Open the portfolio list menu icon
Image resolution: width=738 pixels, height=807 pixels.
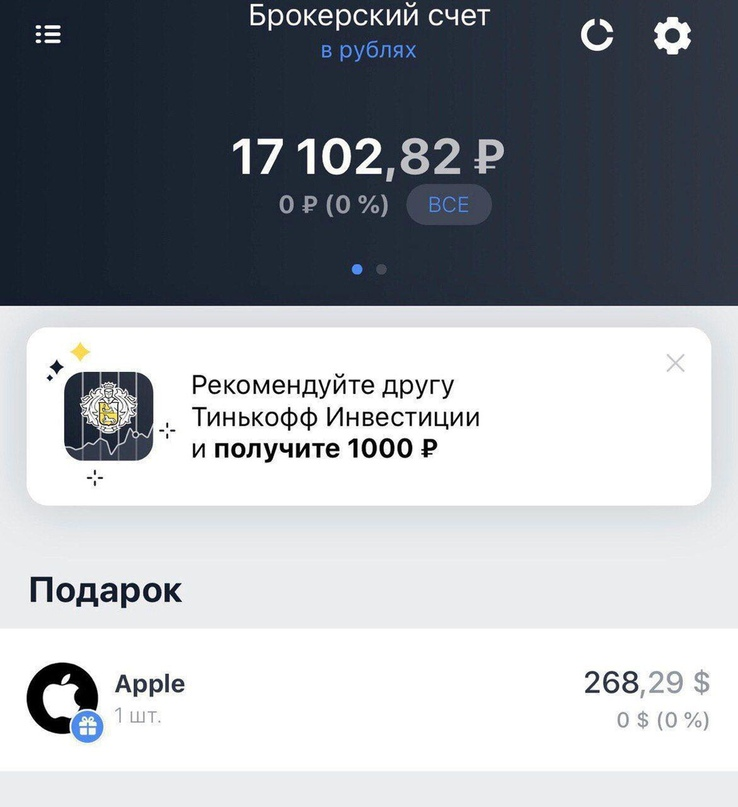[x=47, y=34]
